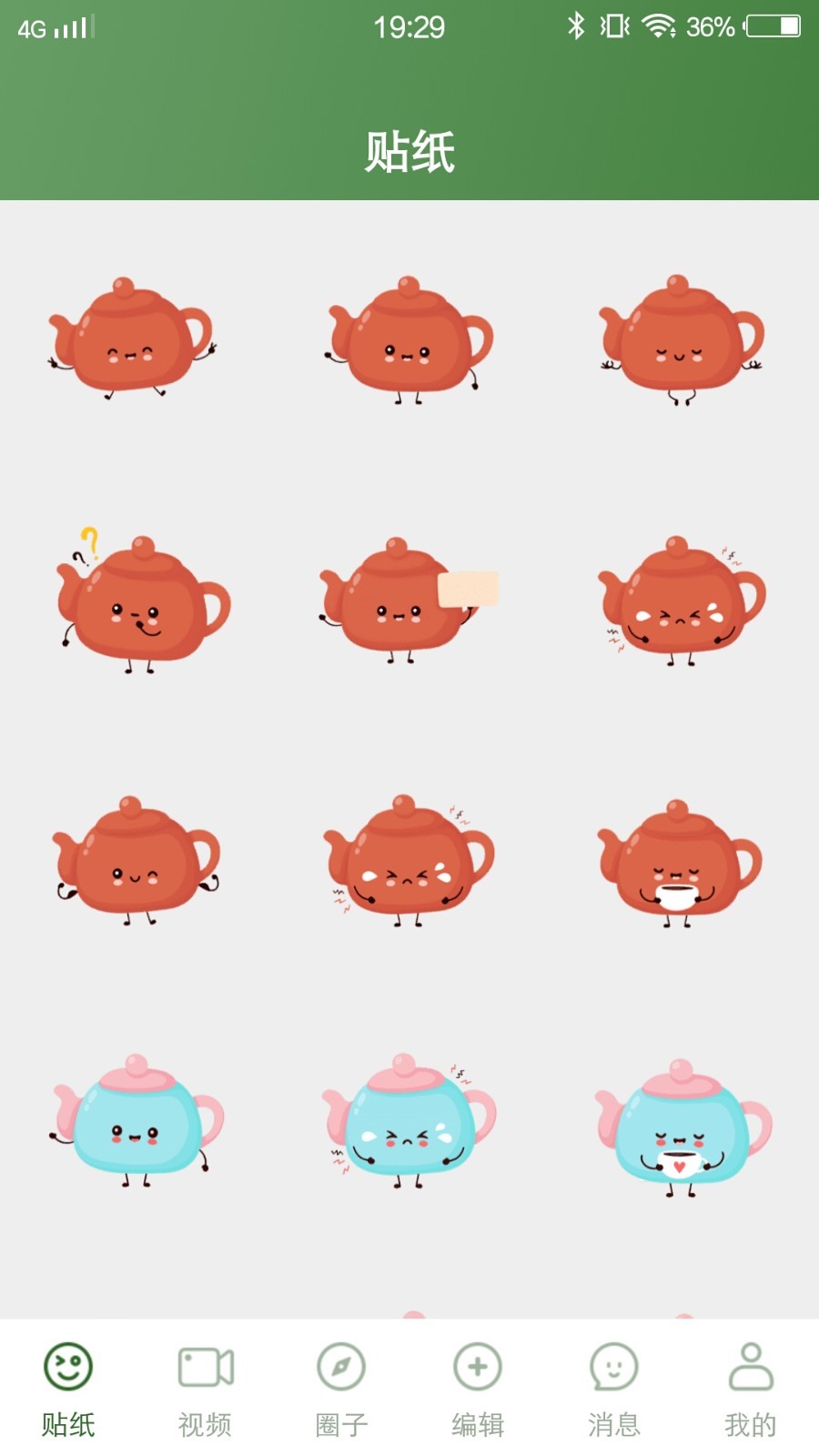This screenshot has height=1456, width=819.
Task: Select the blue teapot holding heart cup
Action: point(682,1127)
